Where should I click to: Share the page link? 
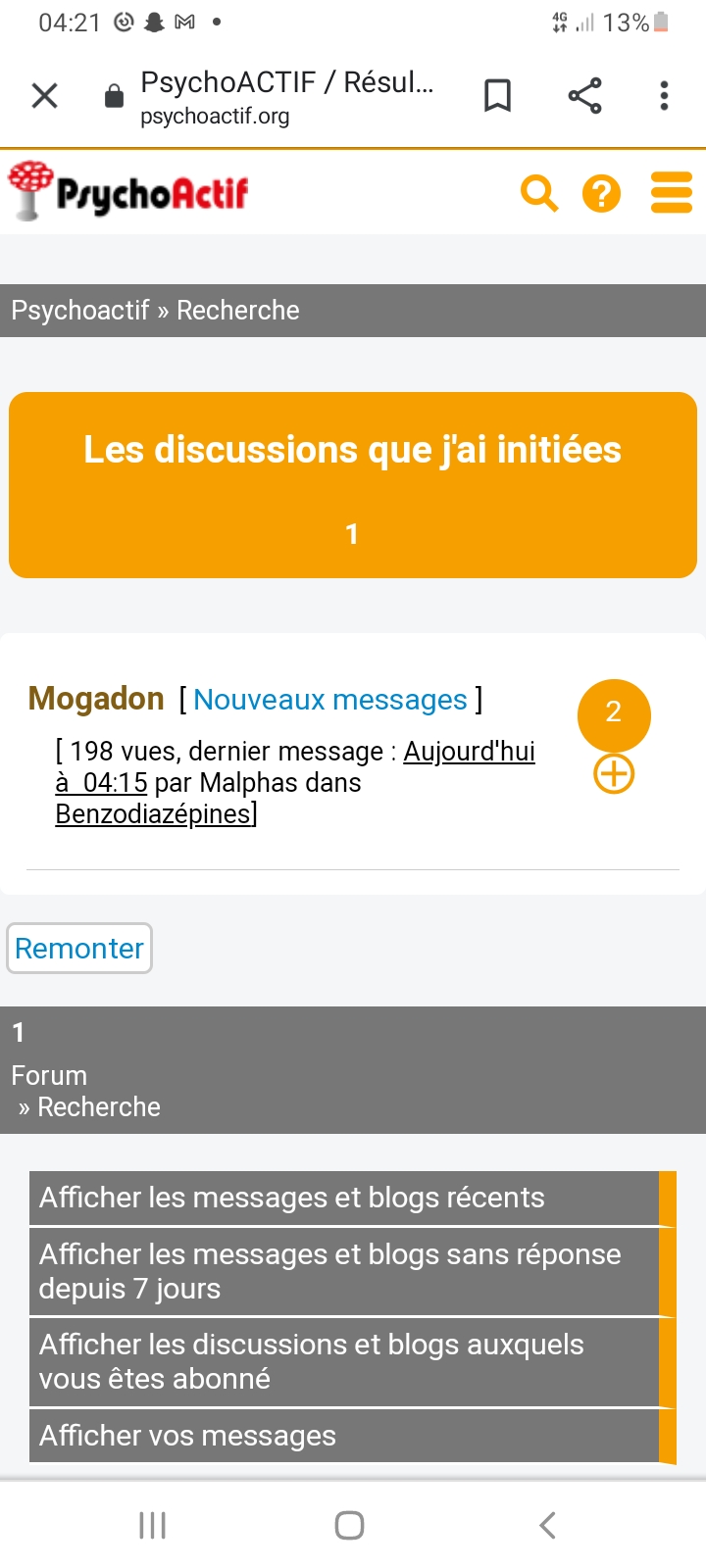[x=584, y=96]
